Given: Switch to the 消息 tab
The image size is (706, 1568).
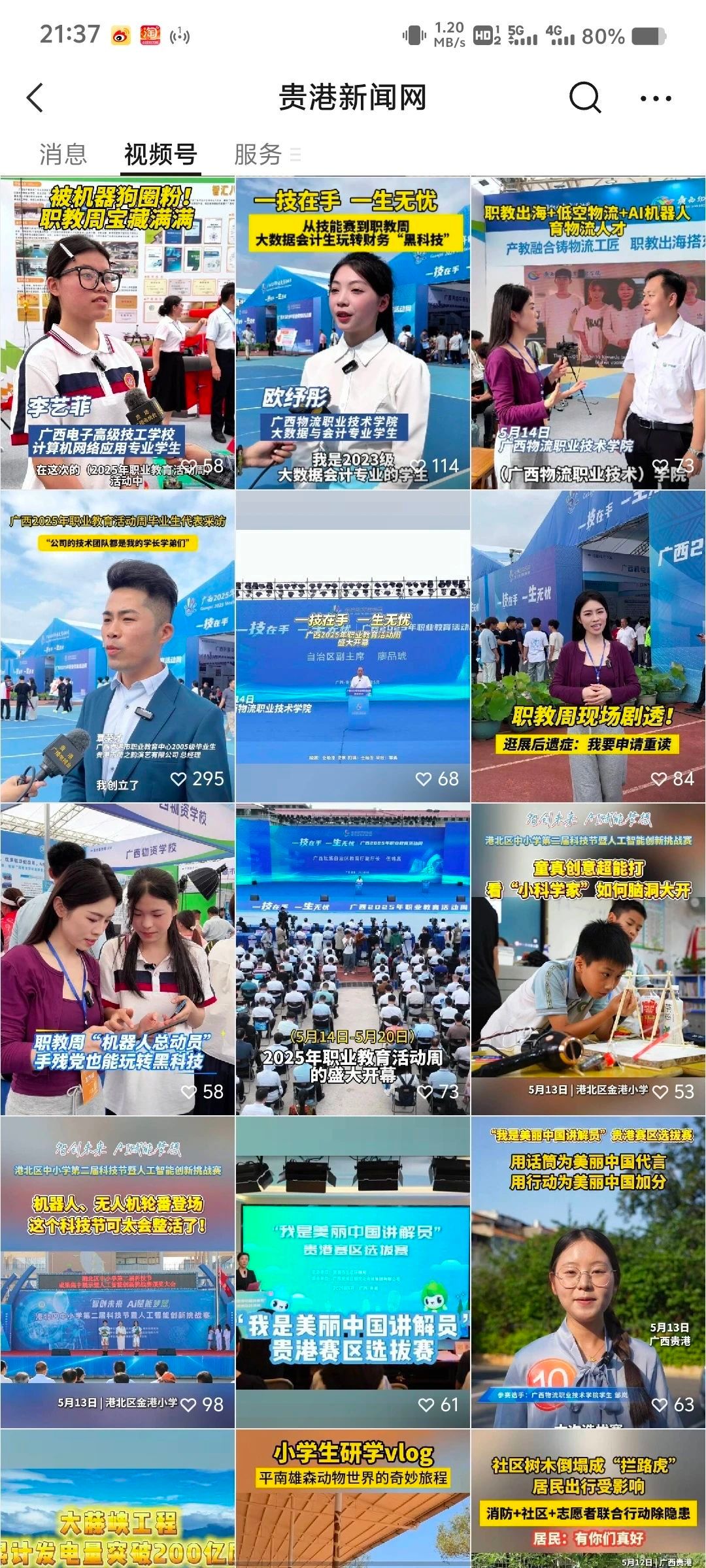Looking at the screenshot, I should (63, 155).
